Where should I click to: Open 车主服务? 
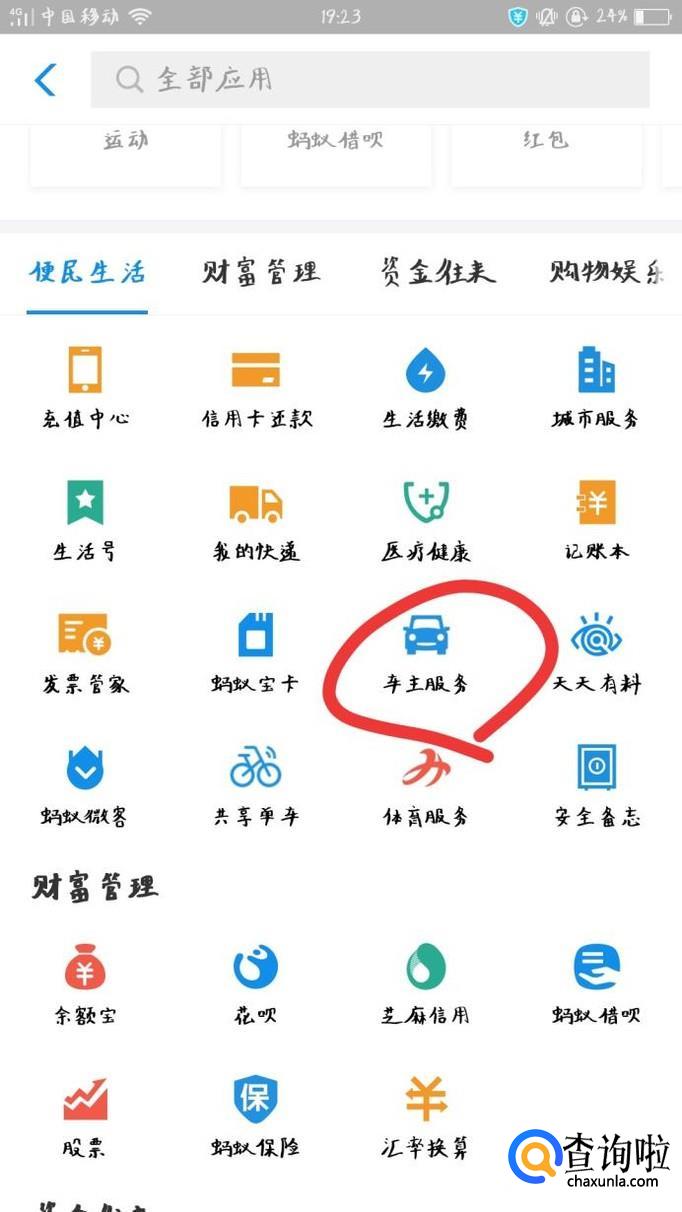(425, 652)
